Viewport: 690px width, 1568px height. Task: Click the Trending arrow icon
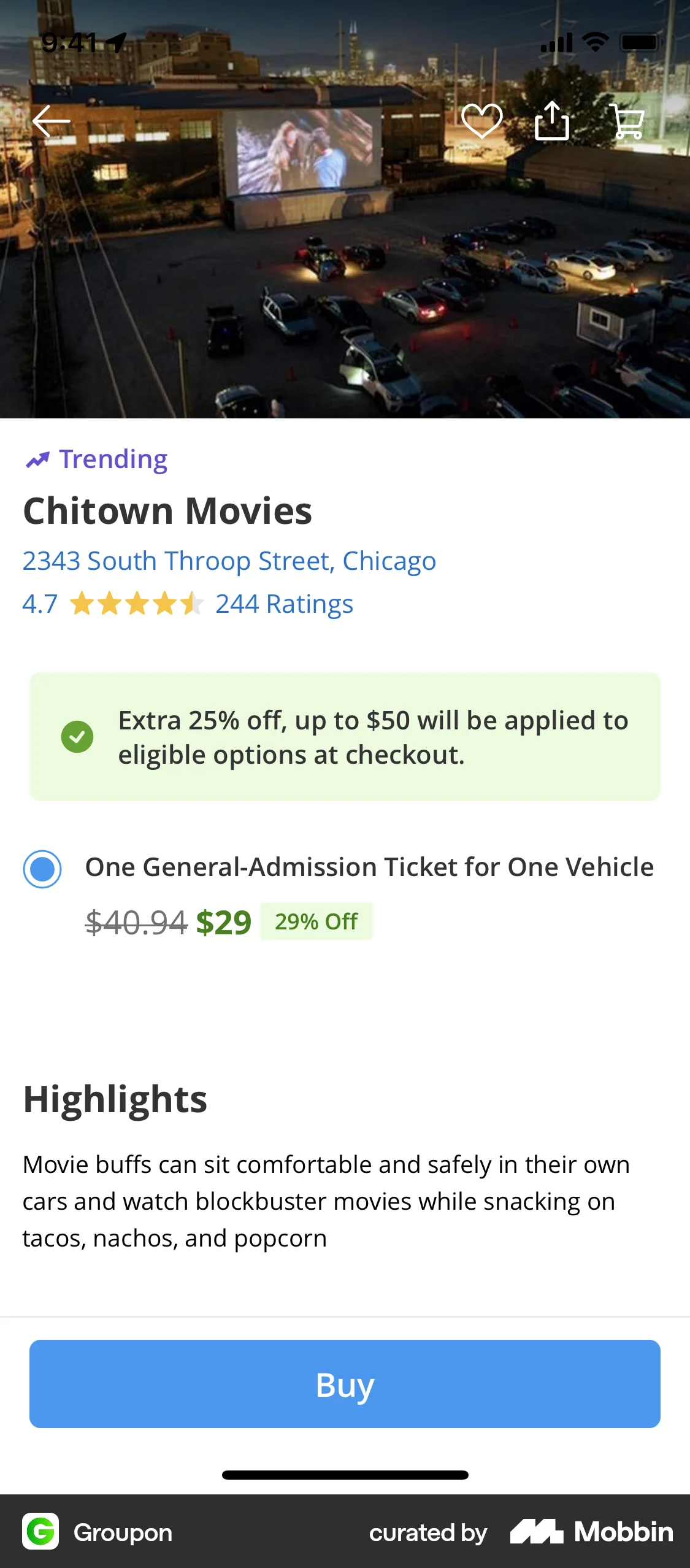pyautogui.click(x=37, y=458)
